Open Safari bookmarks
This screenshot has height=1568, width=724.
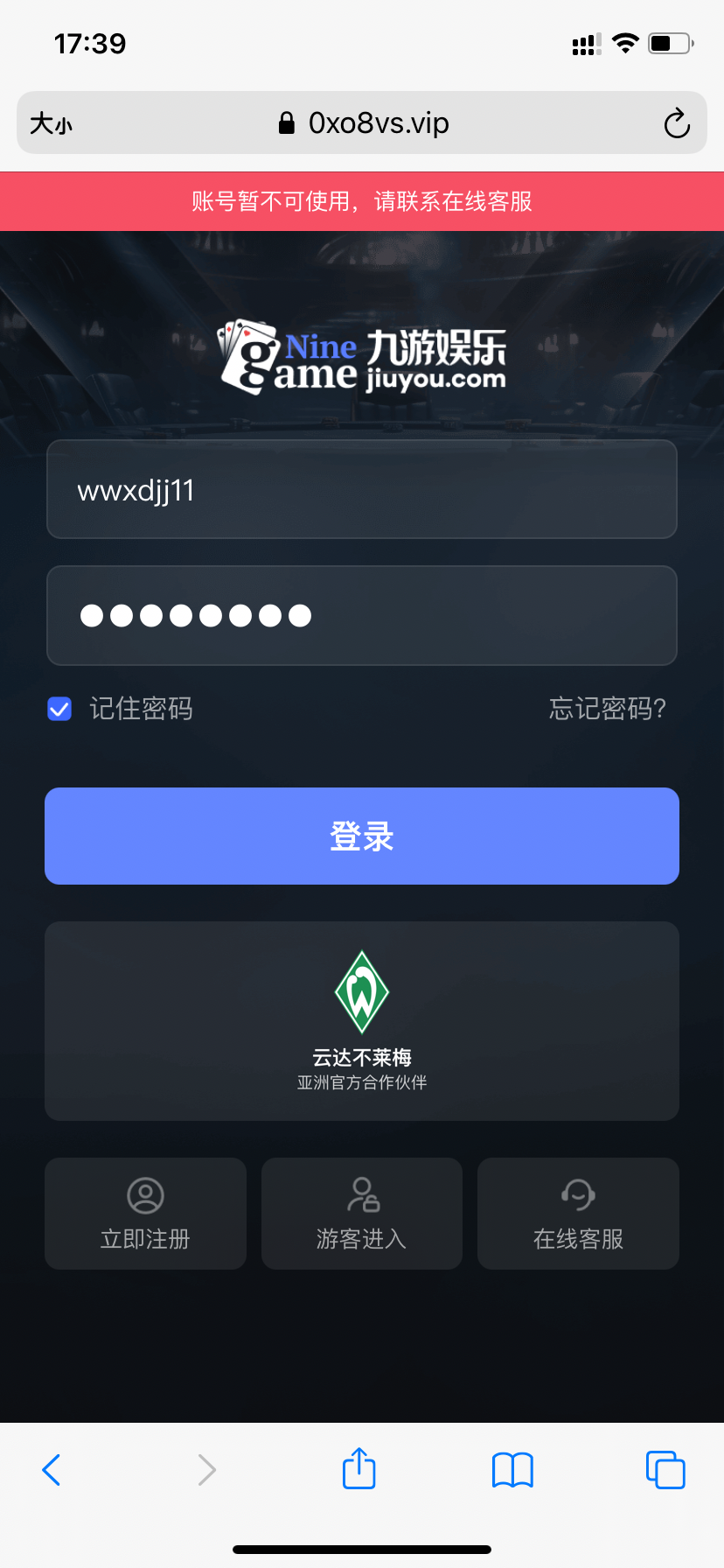(x=512, y=1470)
